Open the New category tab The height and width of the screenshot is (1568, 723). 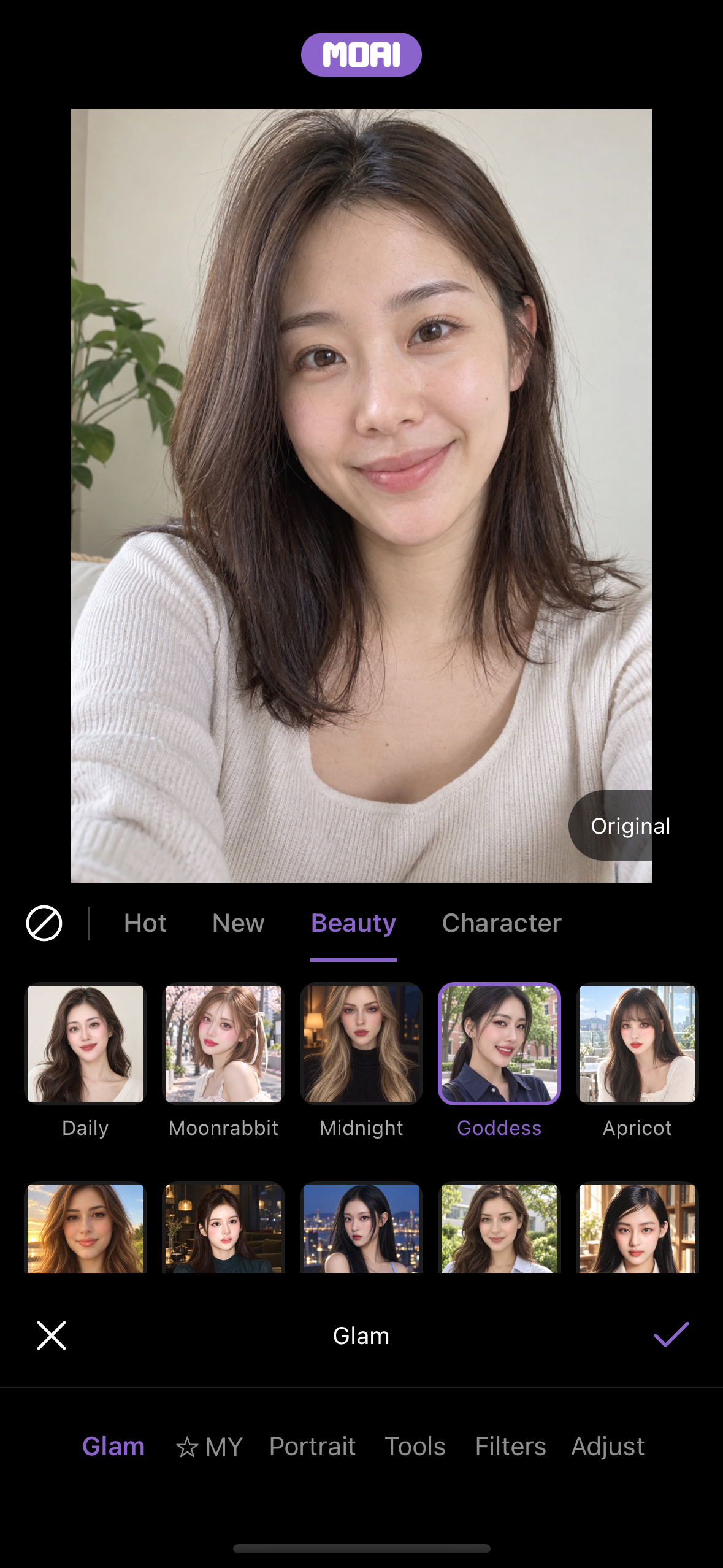tap(239, 923)
